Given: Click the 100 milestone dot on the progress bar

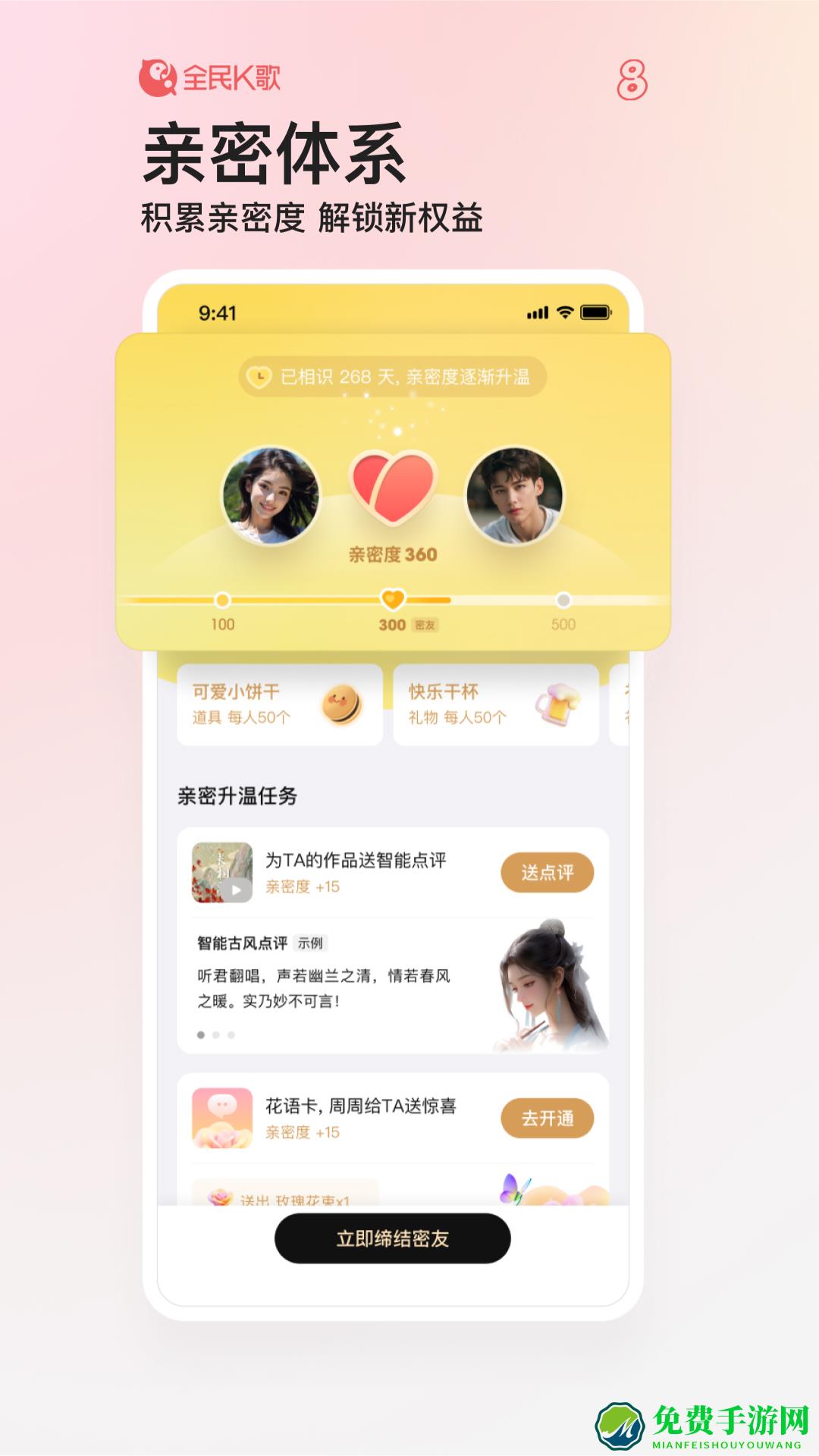Looking at the screenshot, I should coord(222,599).
